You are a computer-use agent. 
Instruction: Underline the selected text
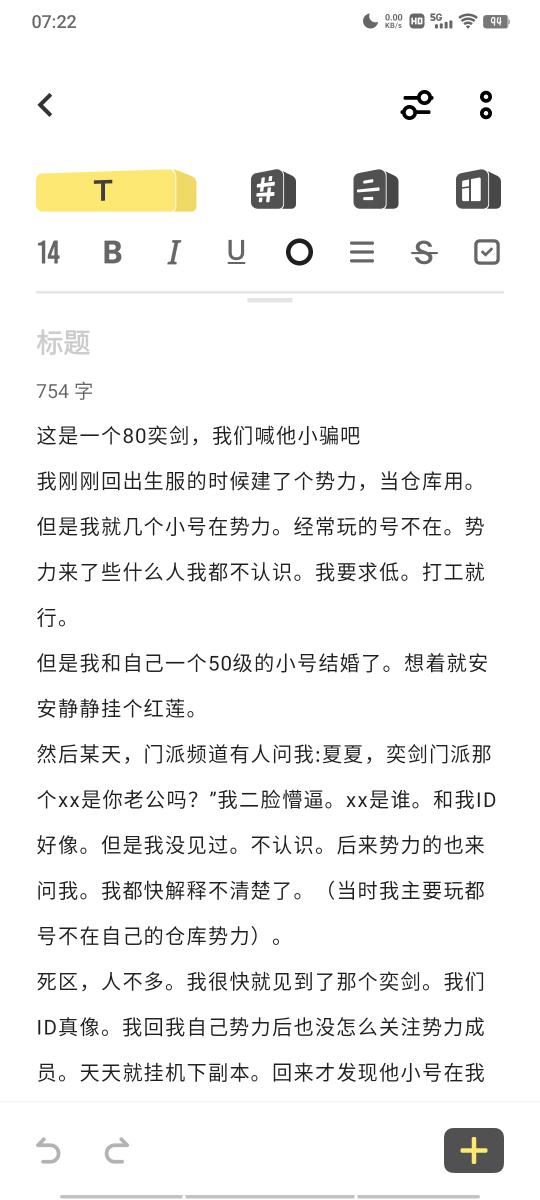pyautogui.click(x=236, y=253)
